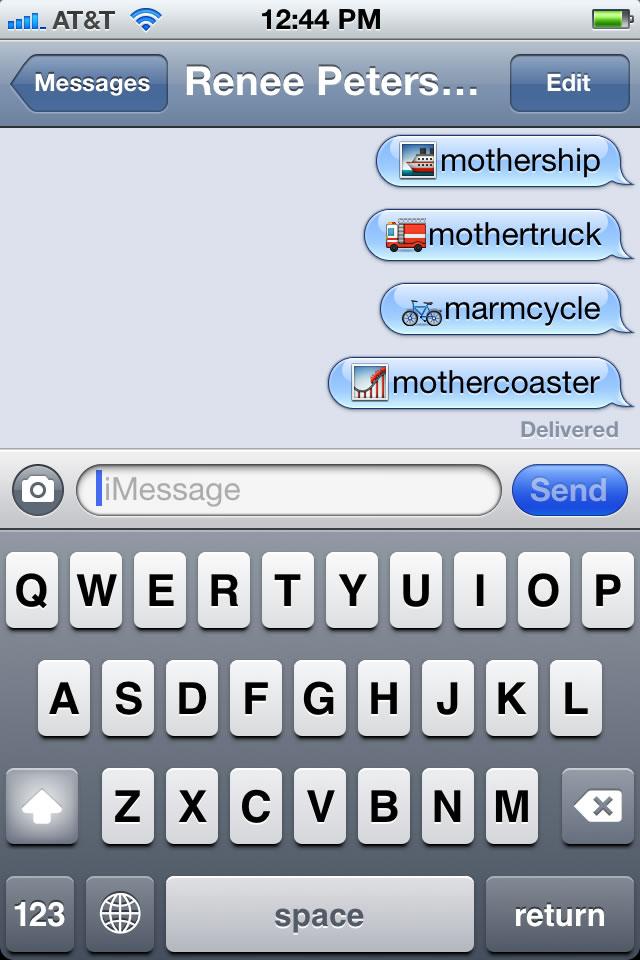Tap the Send button
640x960 pixels.
click(568, 490)
